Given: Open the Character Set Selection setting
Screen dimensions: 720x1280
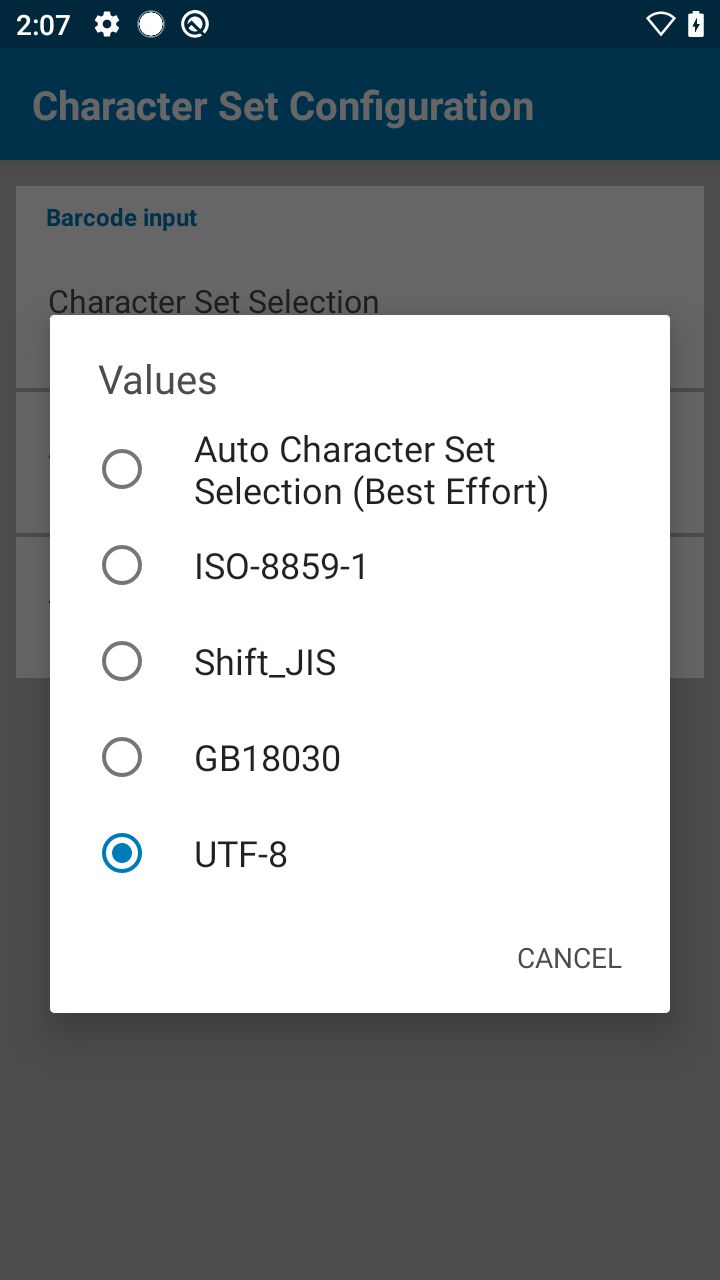Looking at the screenshot, I should click(214, 301).
